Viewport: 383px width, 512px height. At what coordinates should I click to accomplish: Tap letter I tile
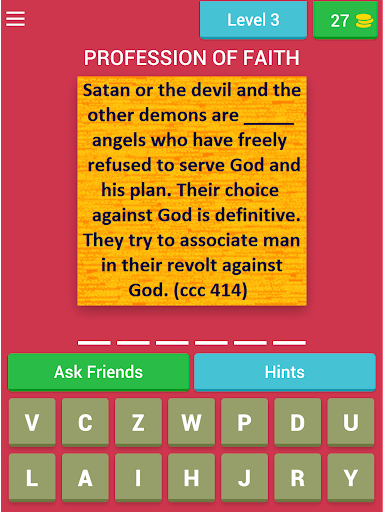[138, 478]
